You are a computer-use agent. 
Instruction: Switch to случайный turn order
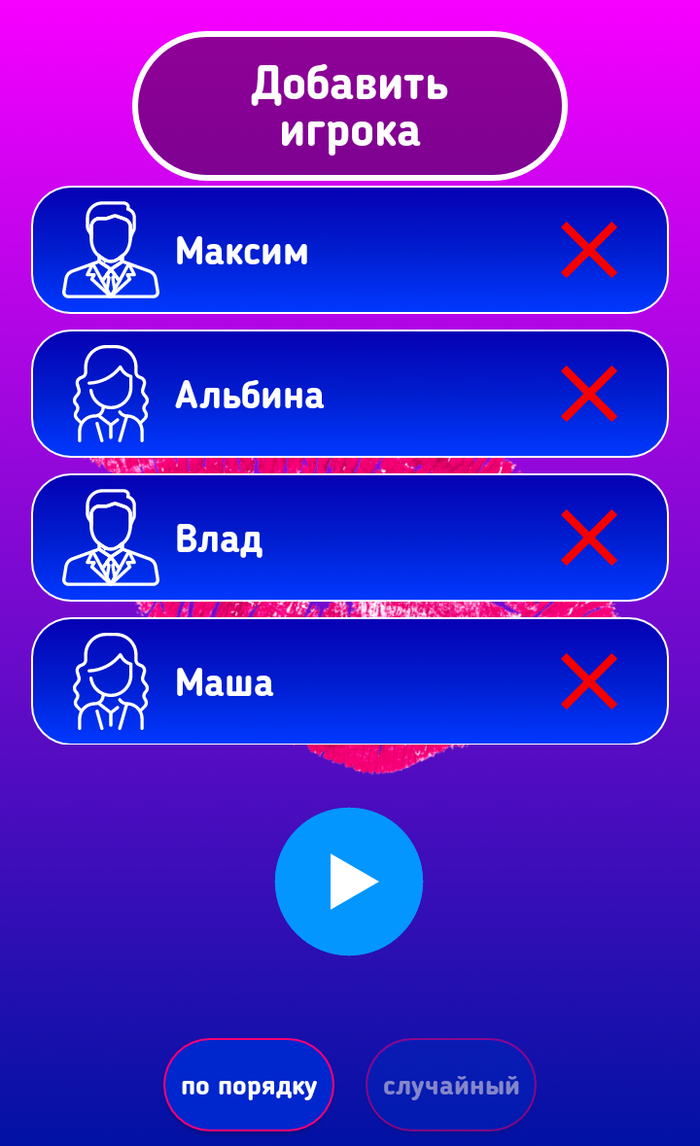click(x=451, y=1086)
